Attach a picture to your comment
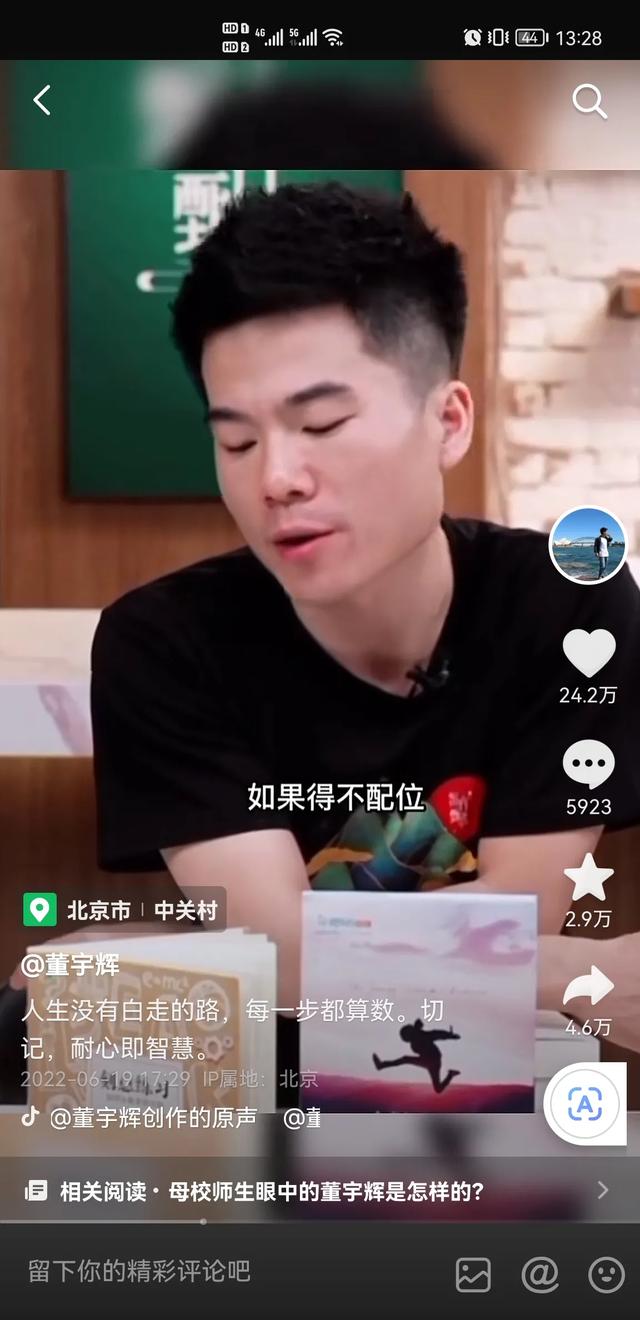The height and width of the screenshot is (1320, 640). tap(473, 1274)
